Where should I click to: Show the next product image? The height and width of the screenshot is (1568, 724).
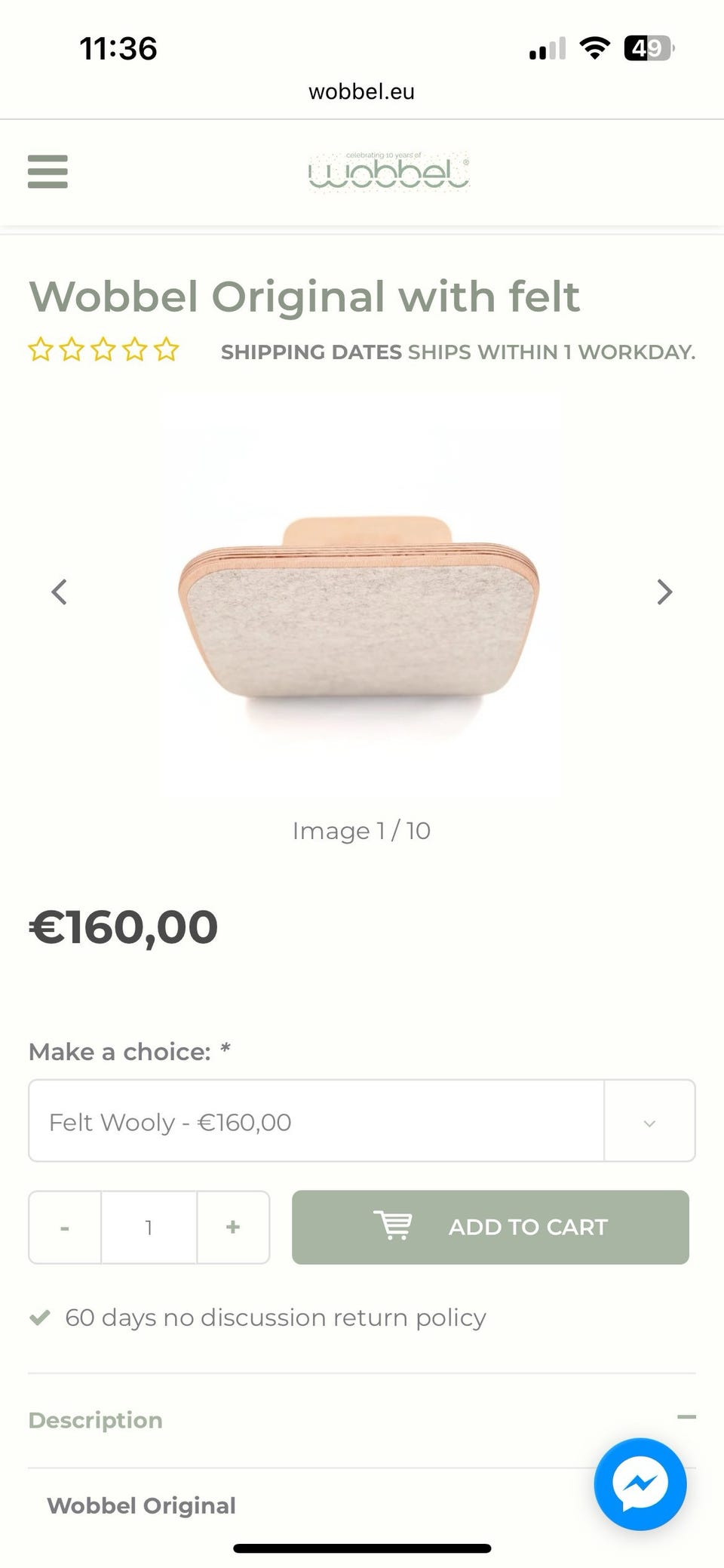click(664, 592)
